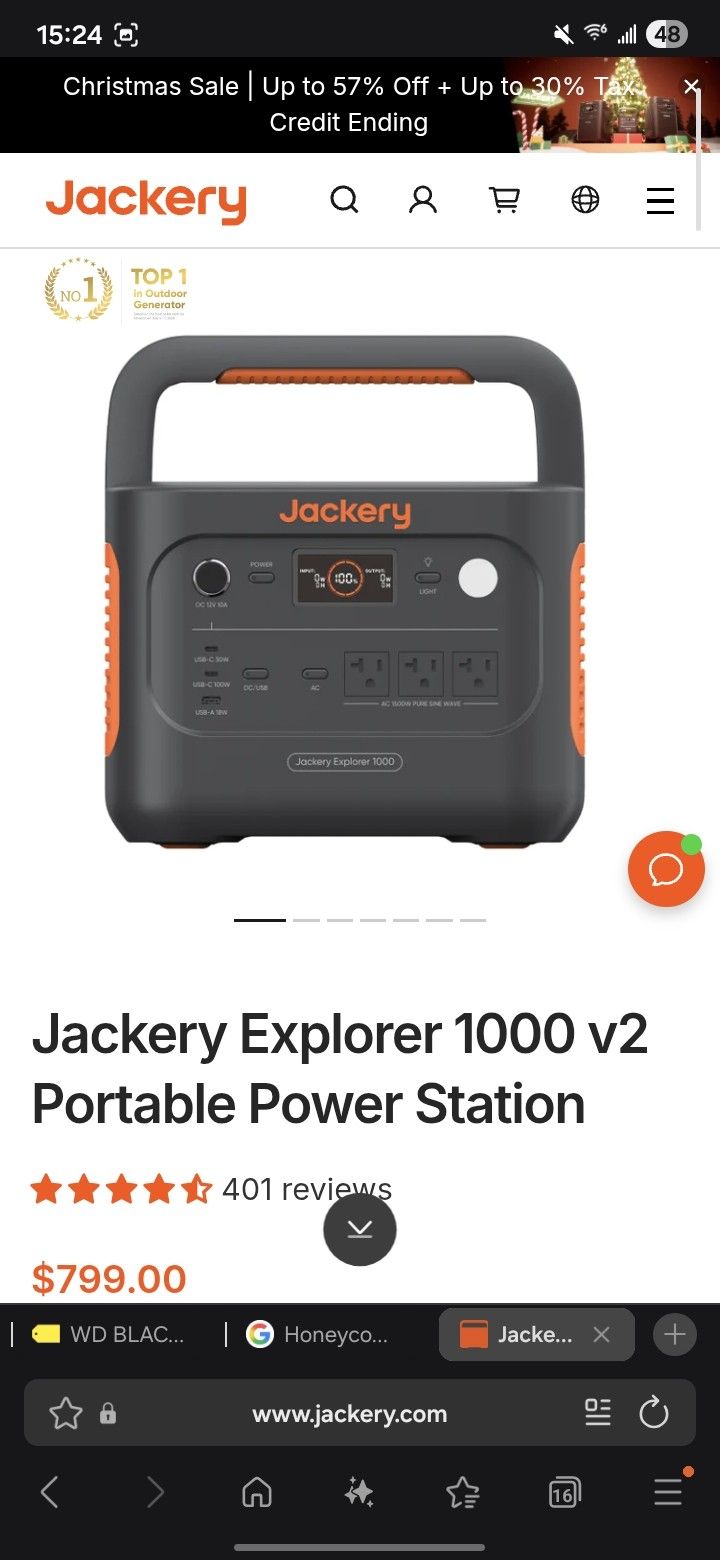
Task: Open the Jackery hamburger menu
Action: pos(660,200)
